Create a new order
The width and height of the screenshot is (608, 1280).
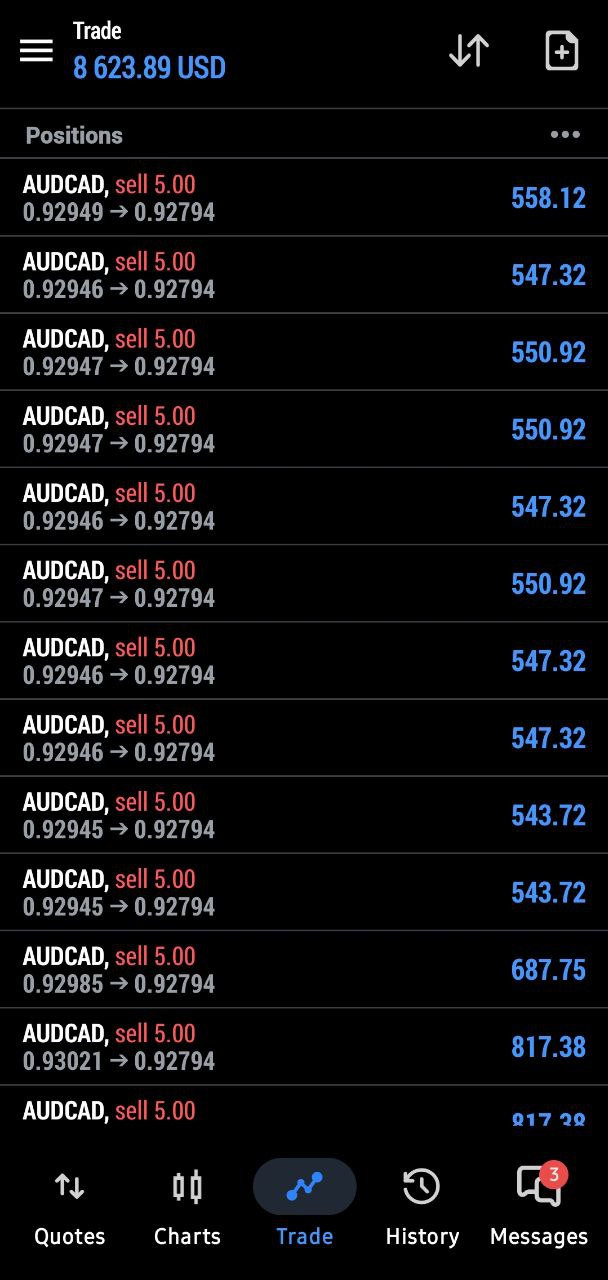click(561, 51)
